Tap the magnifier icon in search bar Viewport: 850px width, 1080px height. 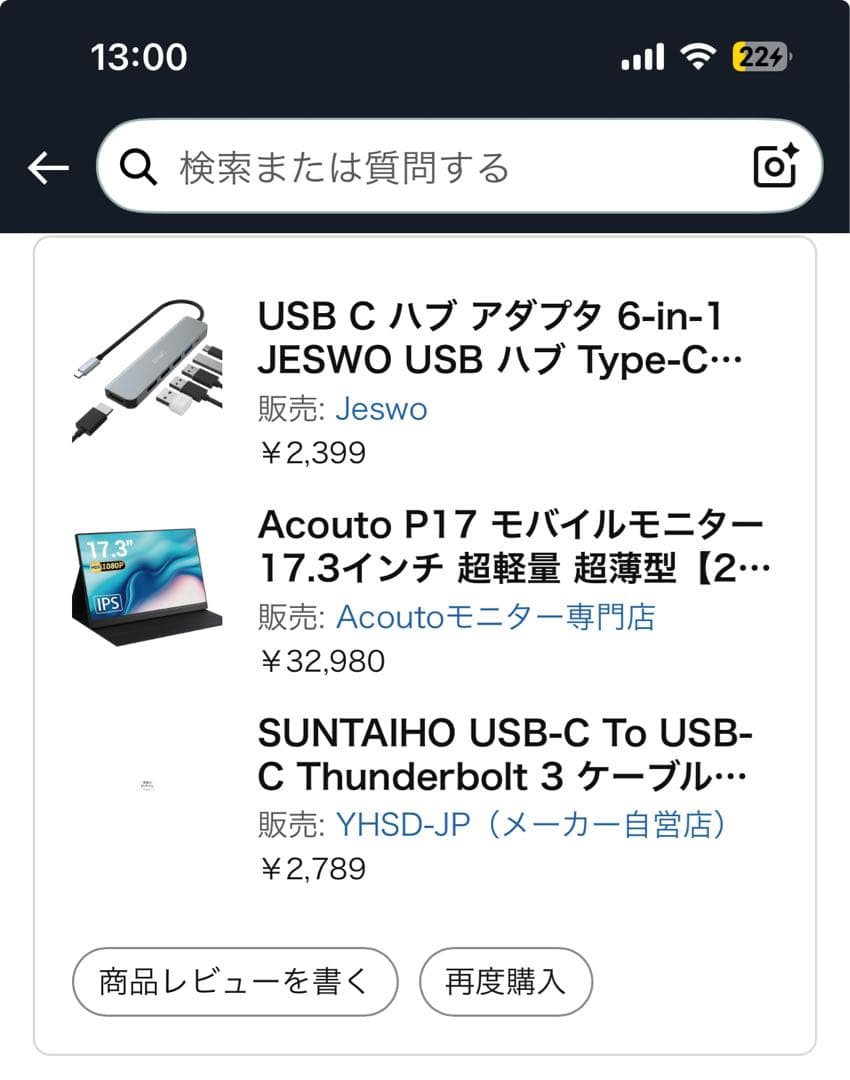136,168
